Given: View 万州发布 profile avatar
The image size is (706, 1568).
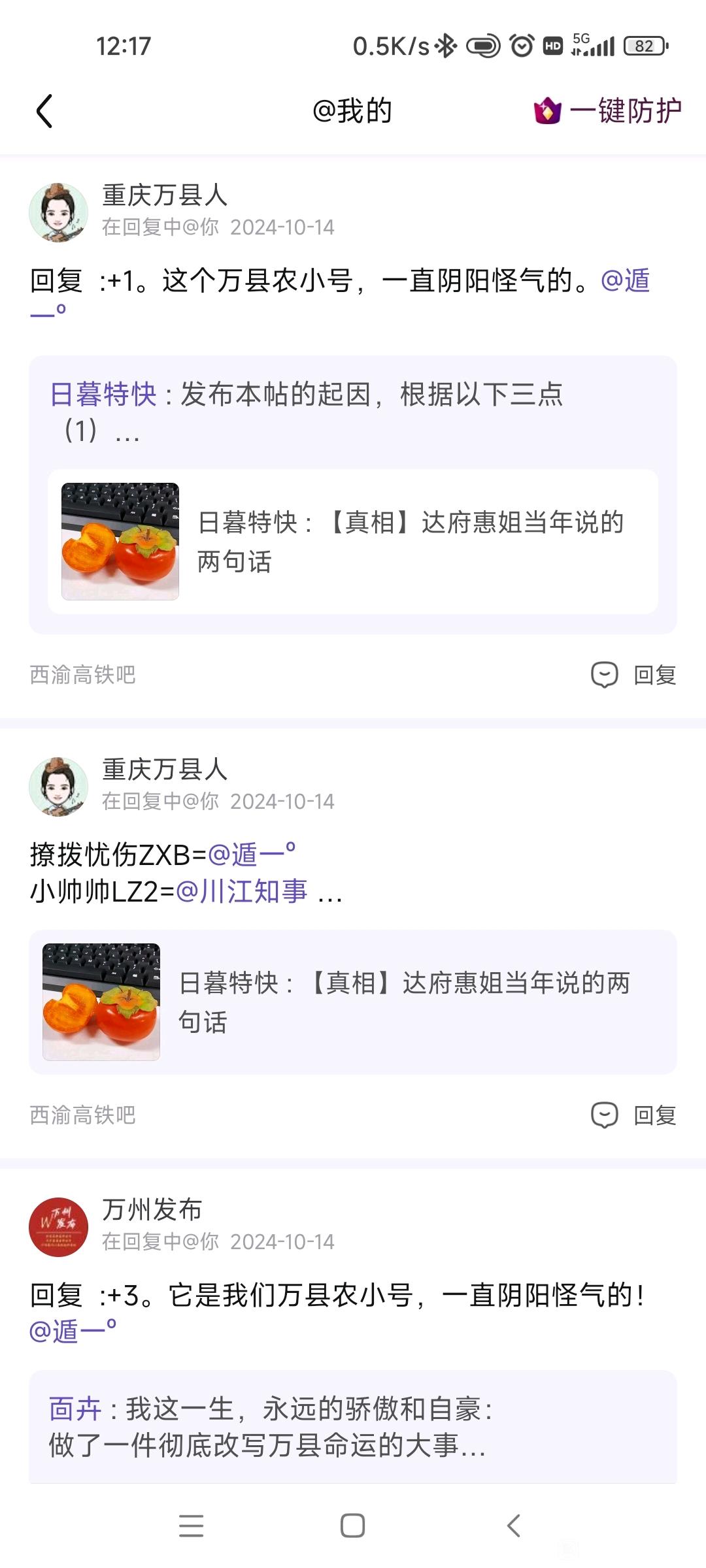Looking at the screenshot, I should click(59, 1227).
